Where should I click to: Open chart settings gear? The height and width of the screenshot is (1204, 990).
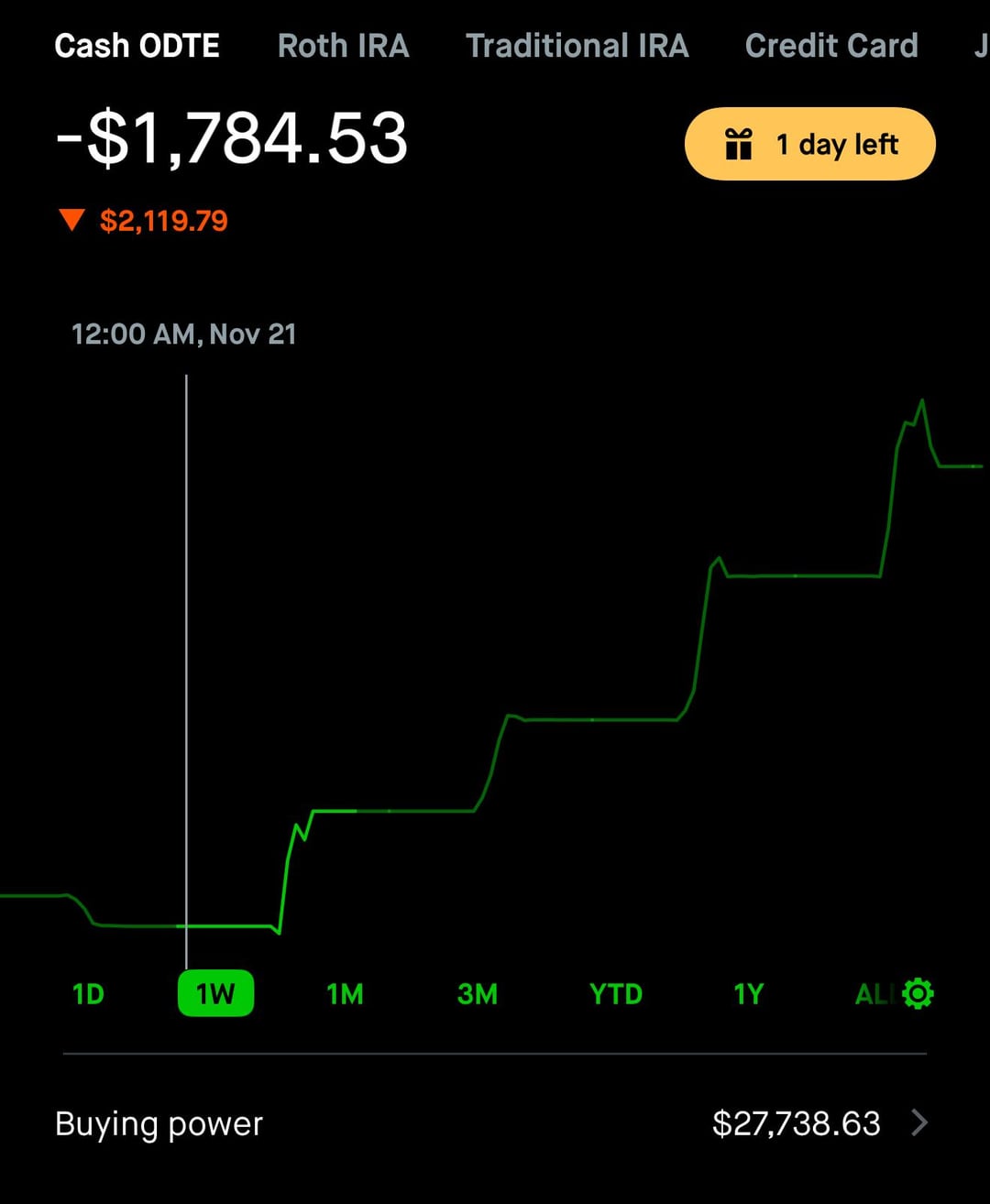pyautogui.click(x=918, y=993)
